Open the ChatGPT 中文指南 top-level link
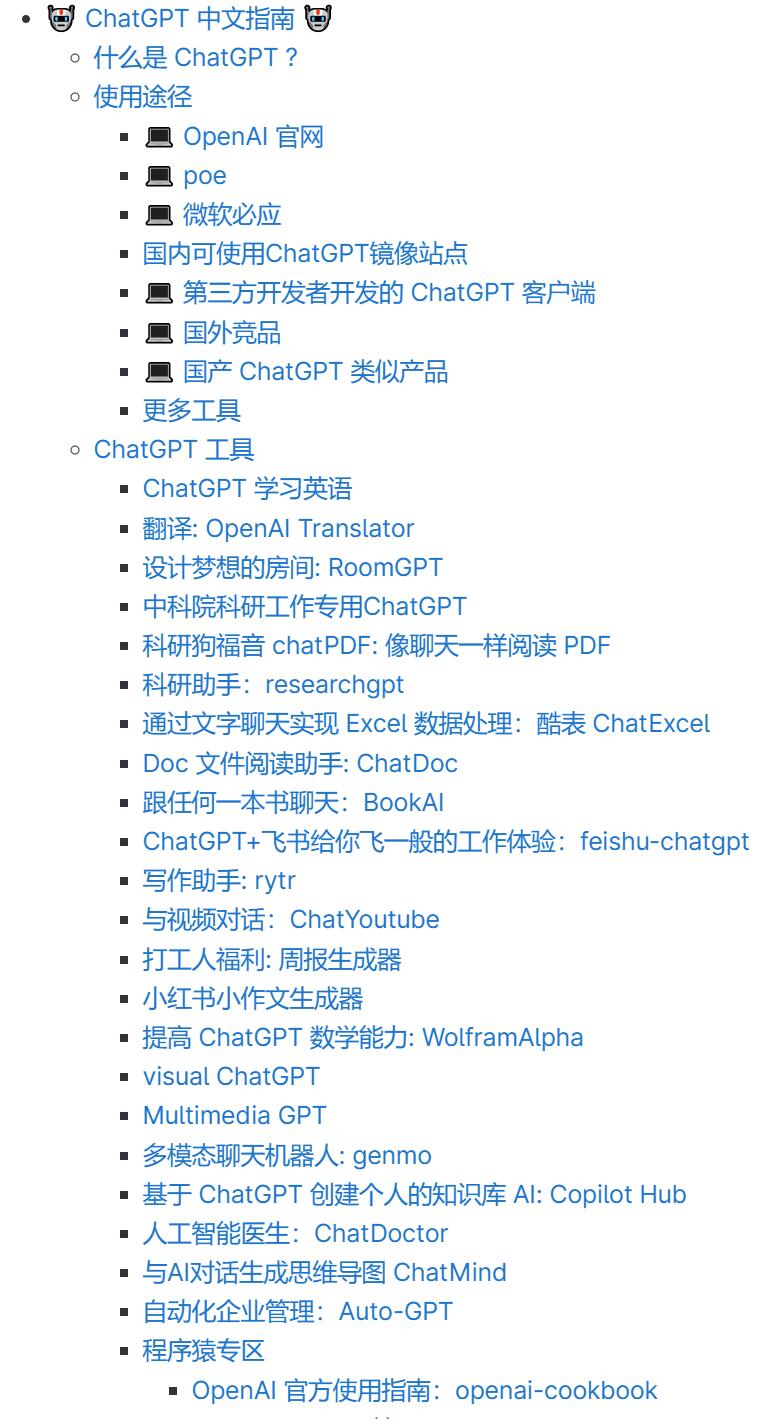 coord(189,18)
